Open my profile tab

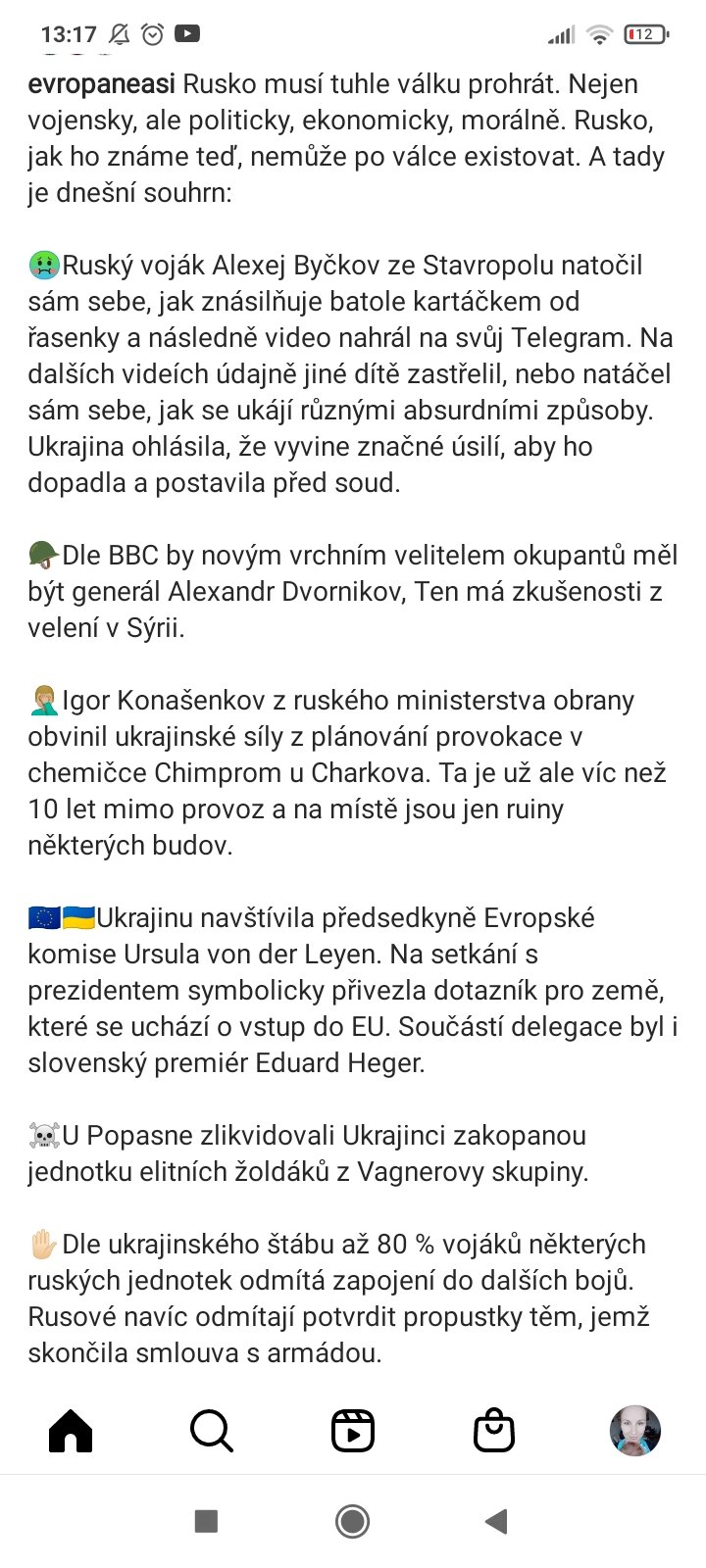click(634, 1431)
